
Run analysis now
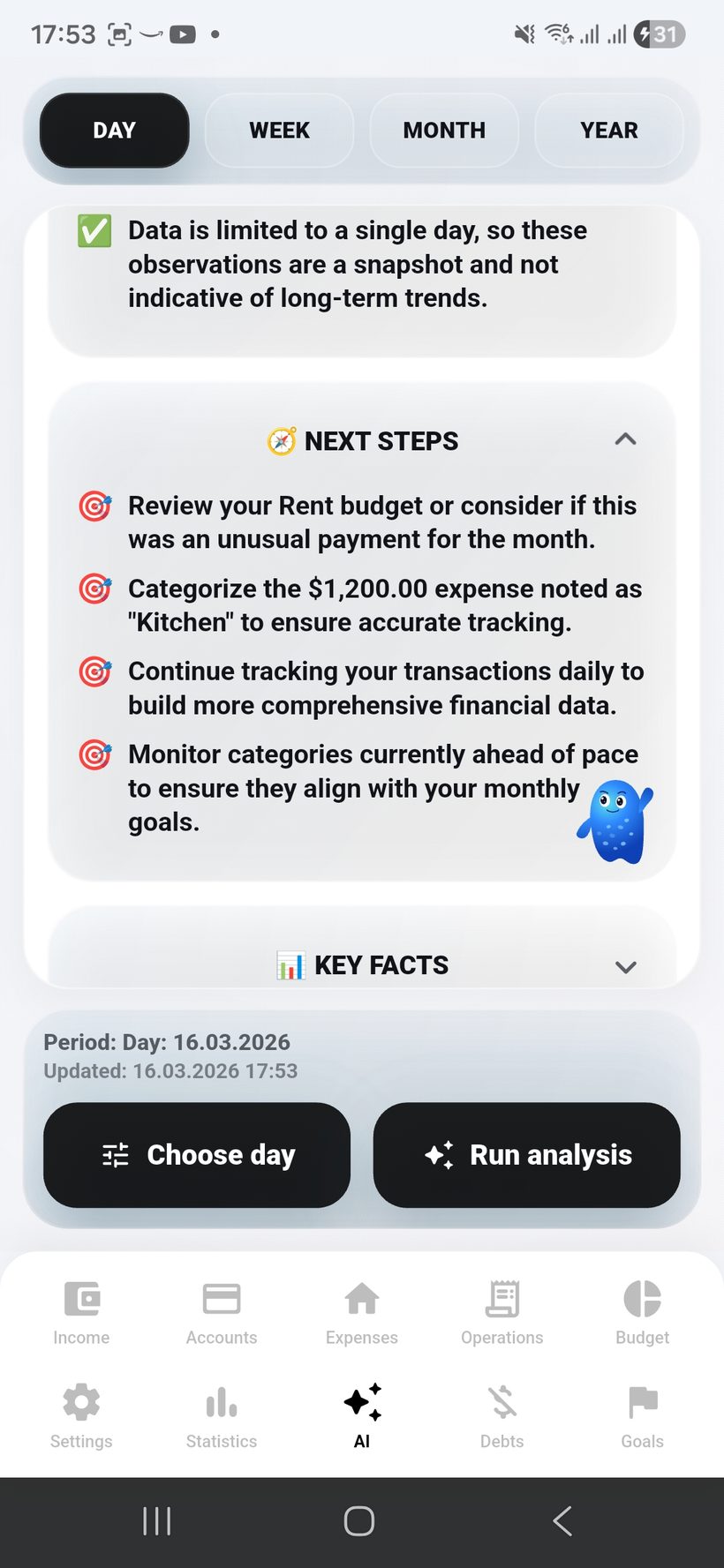pyautogui.click(x=527, y=1155)
